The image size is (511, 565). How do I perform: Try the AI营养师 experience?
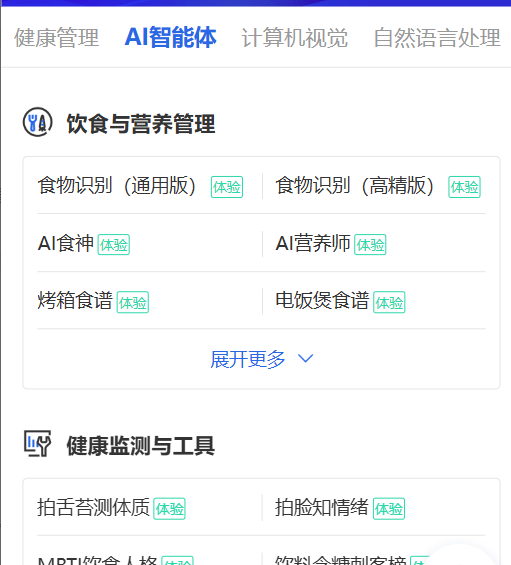(x=370, y=245)
